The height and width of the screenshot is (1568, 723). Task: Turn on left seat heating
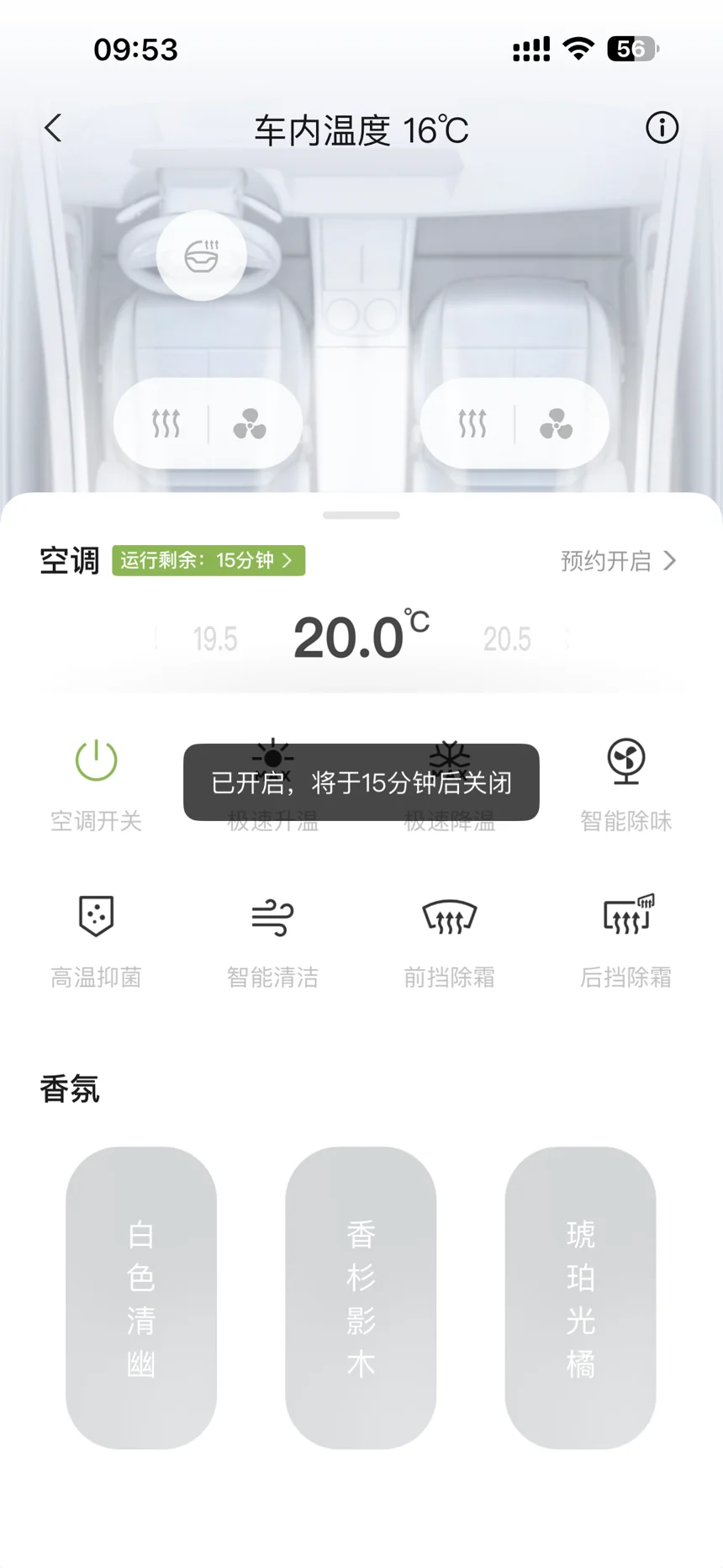[166, 423]
